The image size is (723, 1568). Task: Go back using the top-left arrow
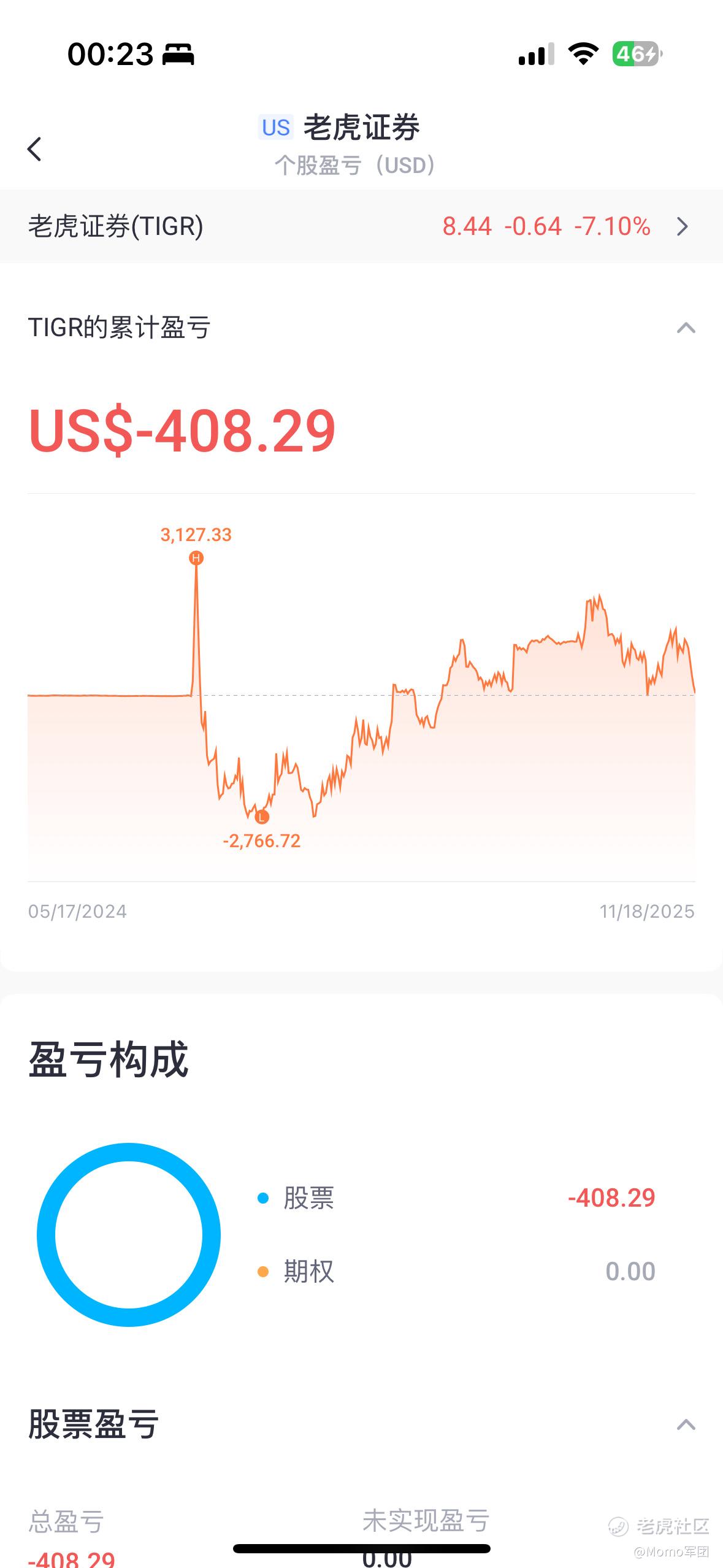coord(35,149)
